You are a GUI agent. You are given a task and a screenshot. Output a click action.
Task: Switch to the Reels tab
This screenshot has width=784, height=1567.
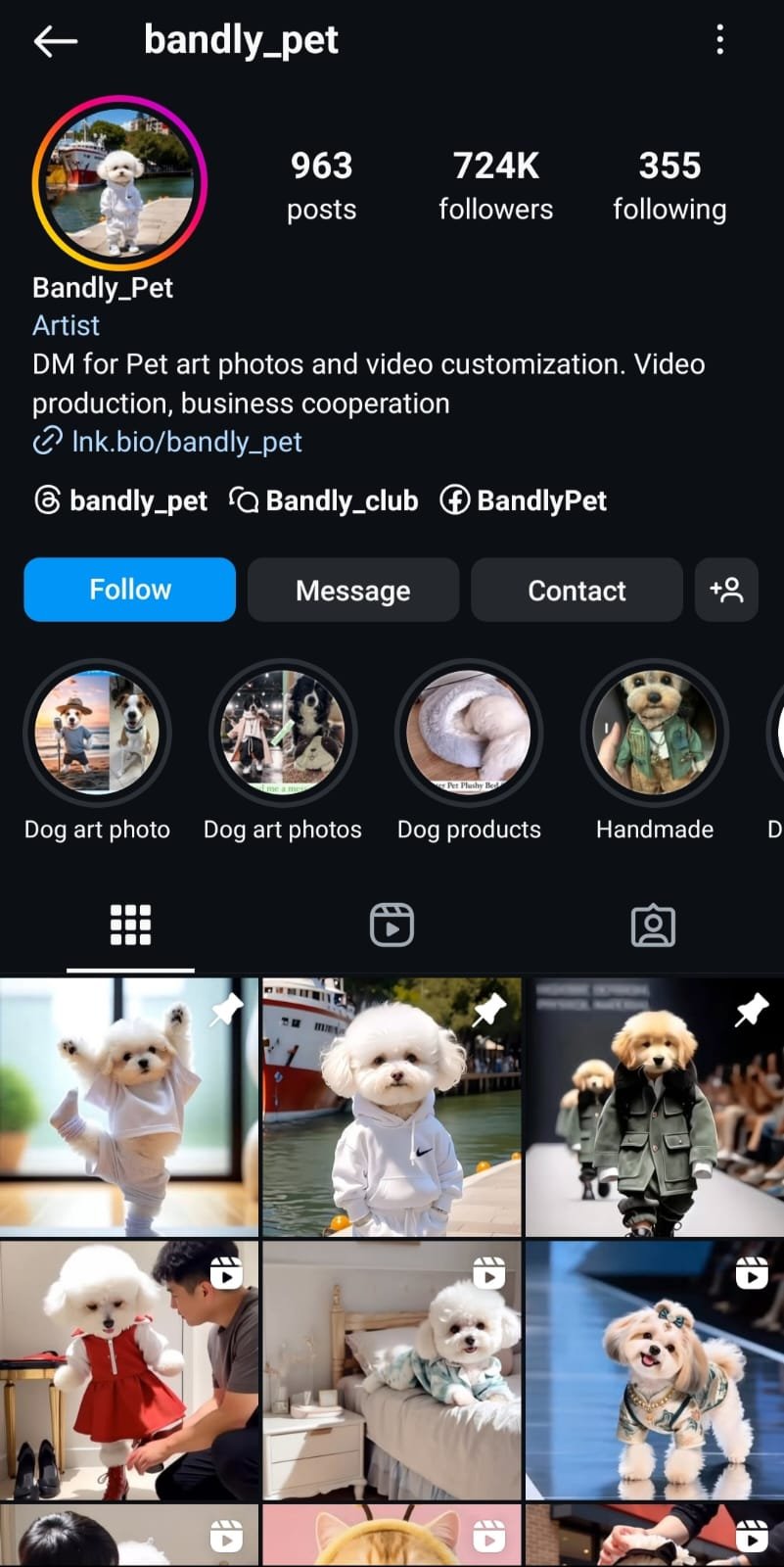[392, 926]
